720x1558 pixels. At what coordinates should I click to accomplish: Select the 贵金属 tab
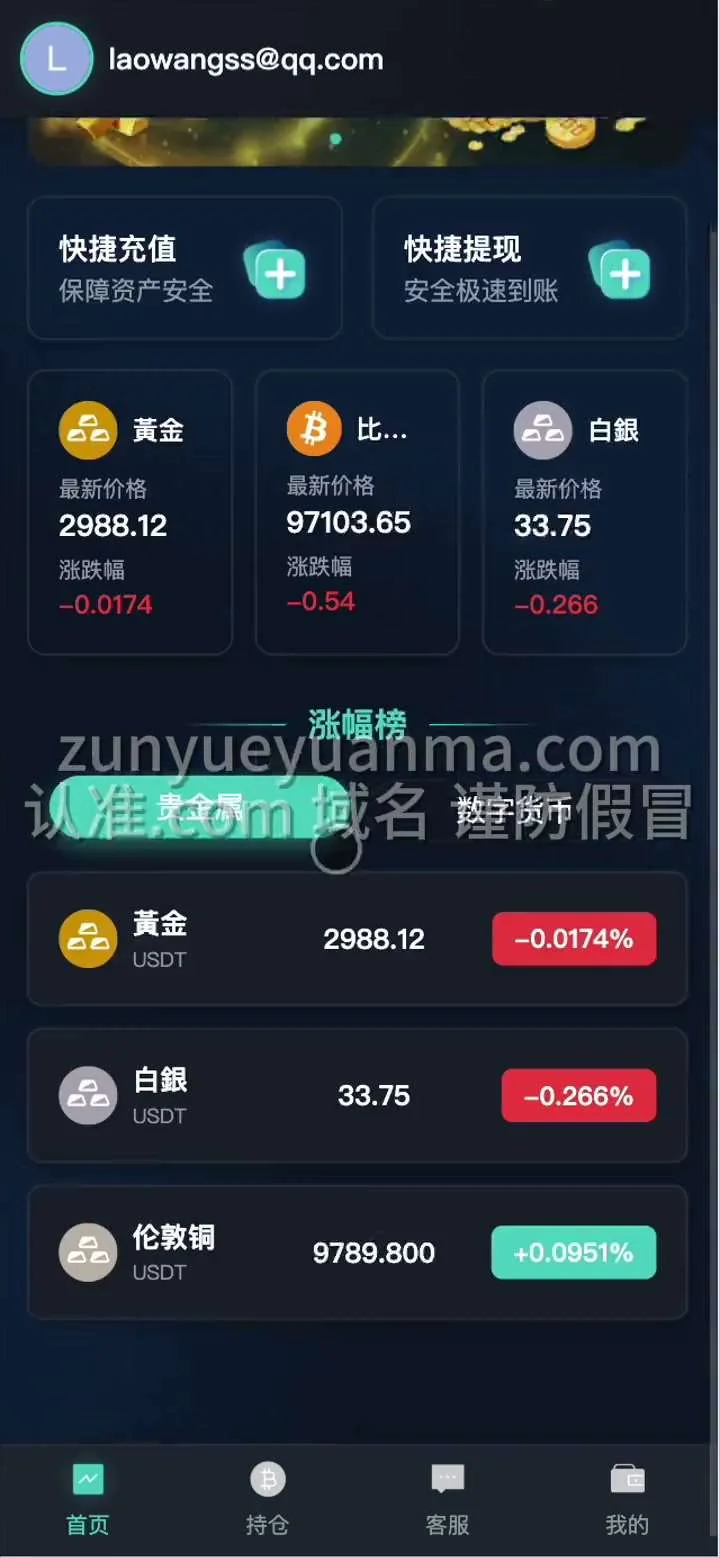(x=199, y=807)
